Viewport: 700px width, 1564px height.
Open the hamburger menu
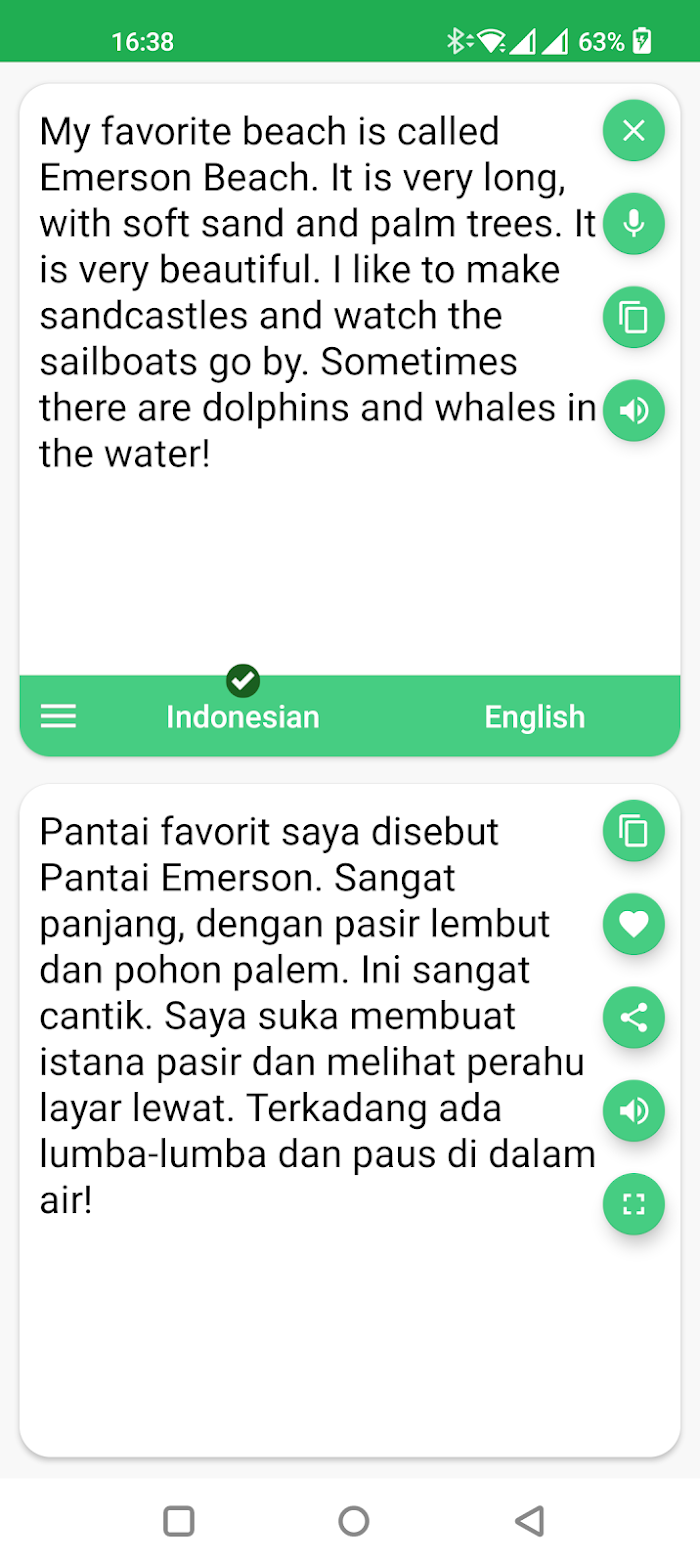click(x=58, y=716)
